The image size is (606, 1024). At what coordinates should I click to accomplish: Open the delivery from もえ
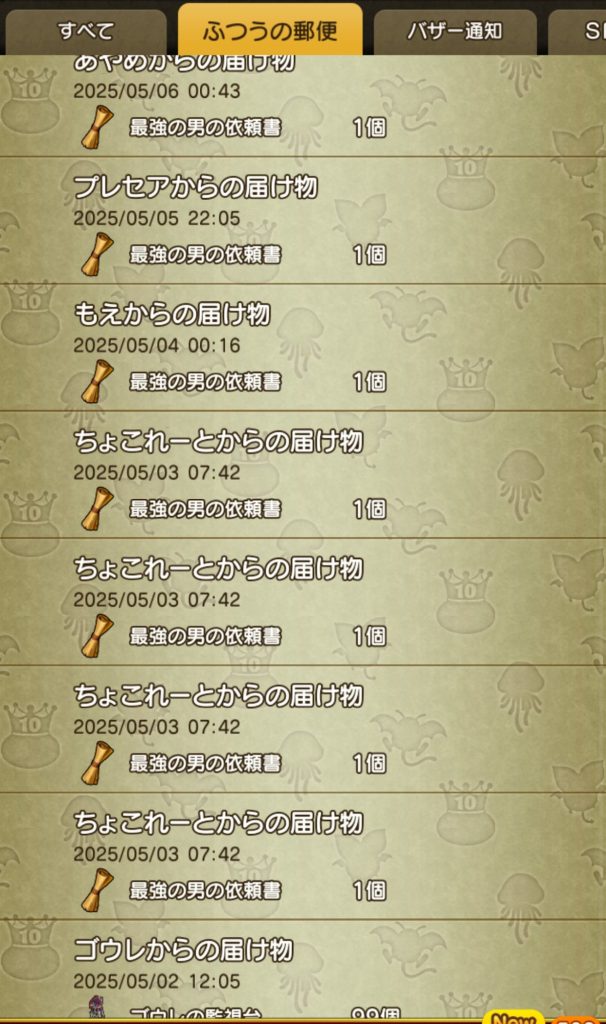pyautogui.click(x=303, y=348)
